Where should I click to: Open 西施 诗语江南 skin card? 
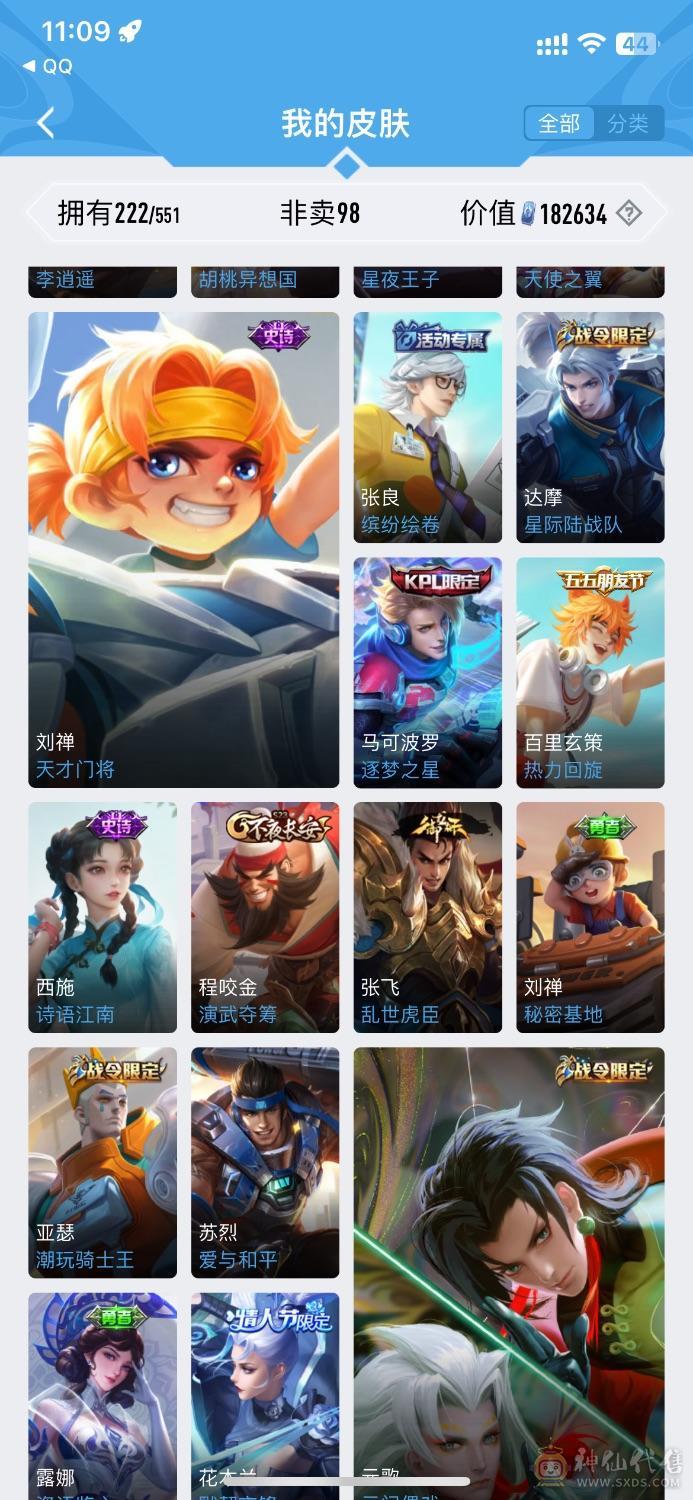[x=102, y=917]
